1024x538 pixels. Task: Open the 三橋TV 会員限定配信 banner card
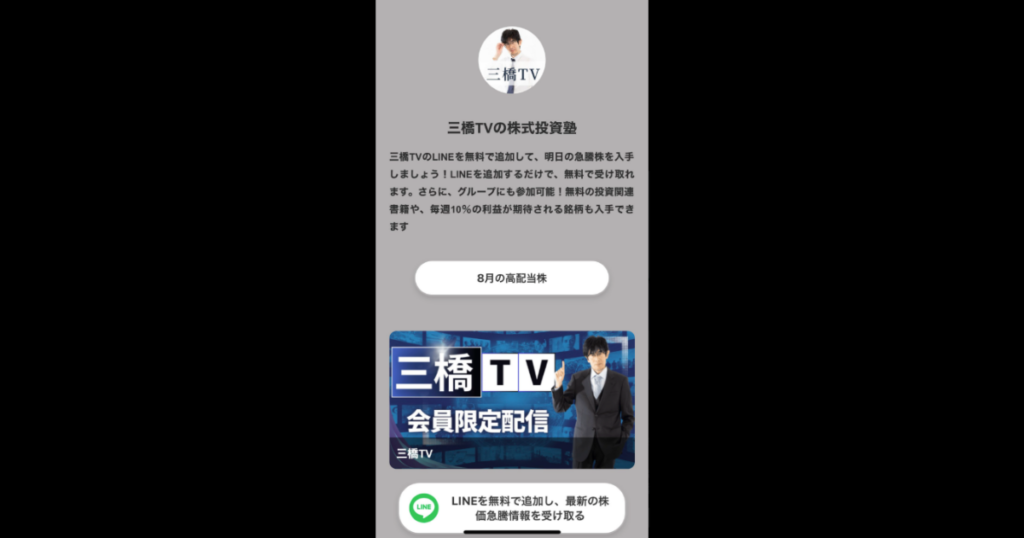click(511, 399)
